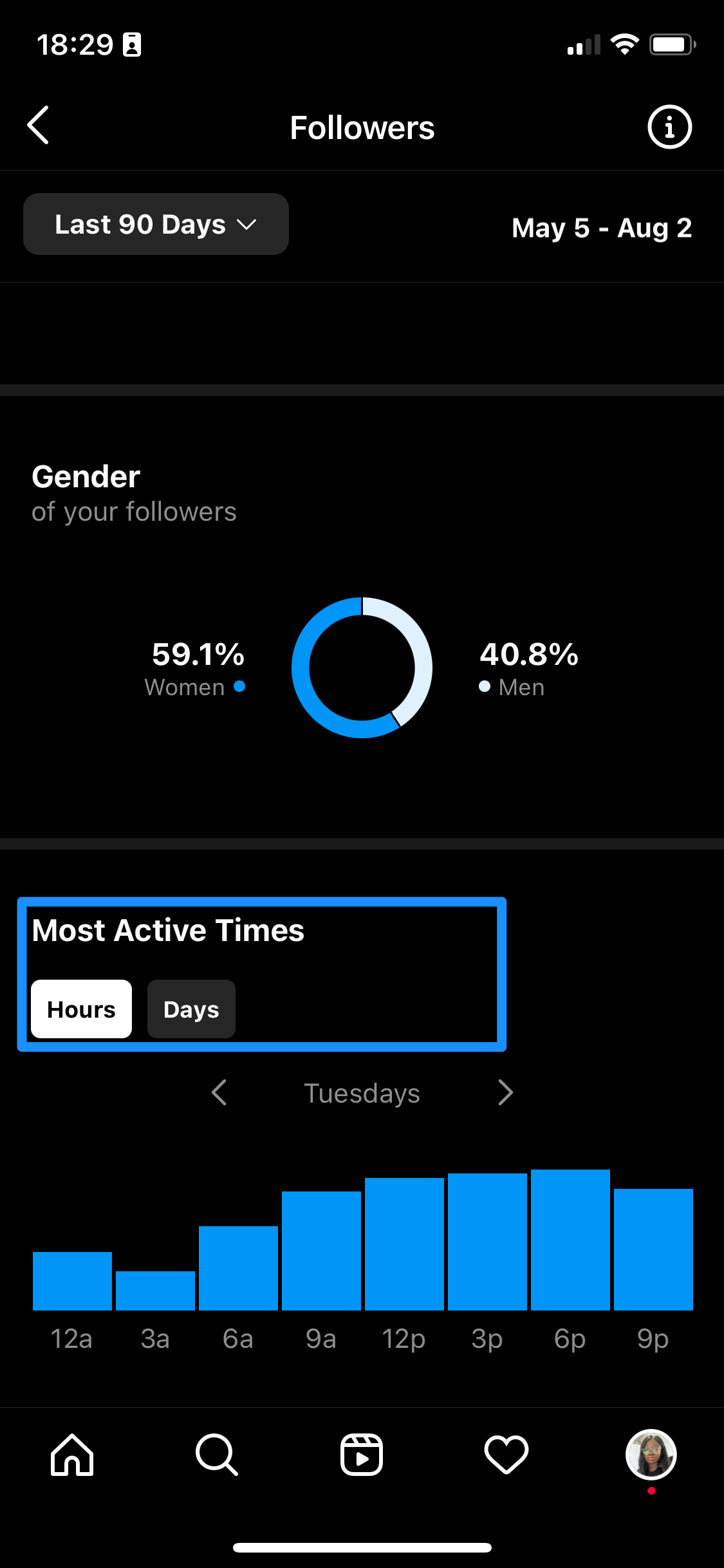Viewport: 724px width, 1568px height.
Task: Switch to the Days view
Action: click(x=191, y=1009)
